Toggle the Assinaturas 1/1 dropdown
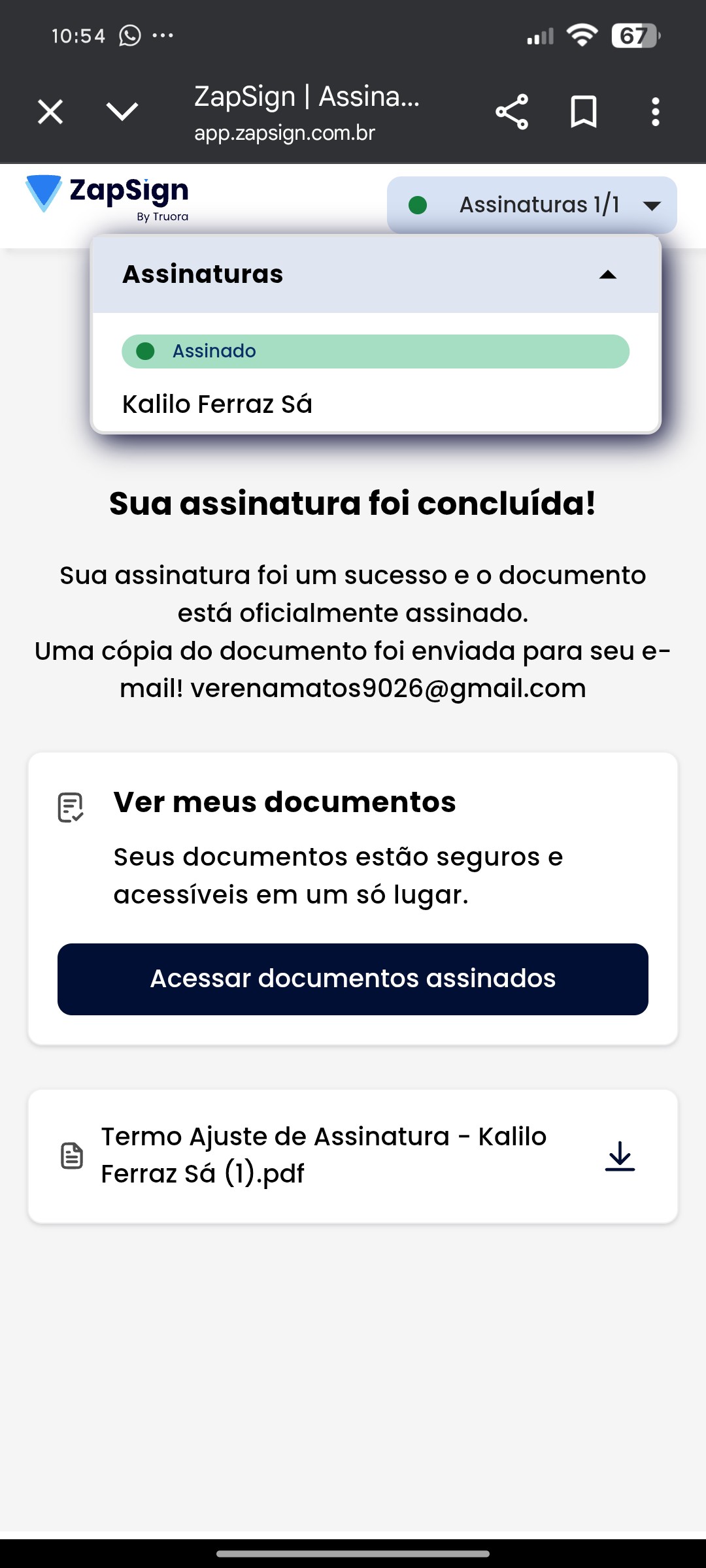Image resolution: width=706 pixels, height=1568 pixels. (x=532, y=205)
